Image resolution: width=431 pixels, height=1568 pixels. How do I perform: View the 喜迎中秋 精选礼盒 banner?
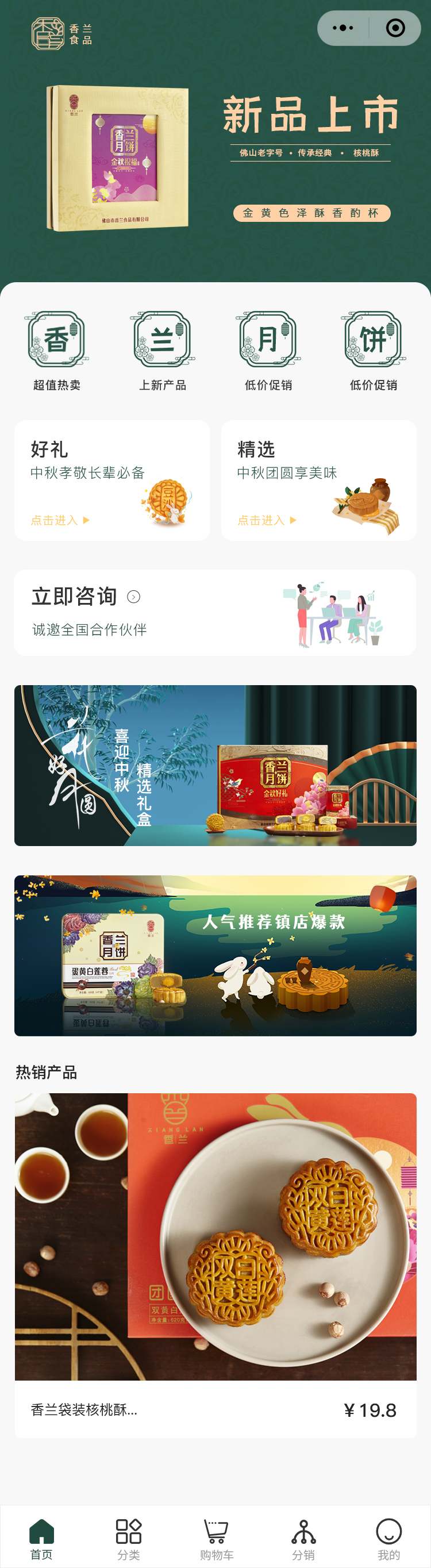(215, 765)
